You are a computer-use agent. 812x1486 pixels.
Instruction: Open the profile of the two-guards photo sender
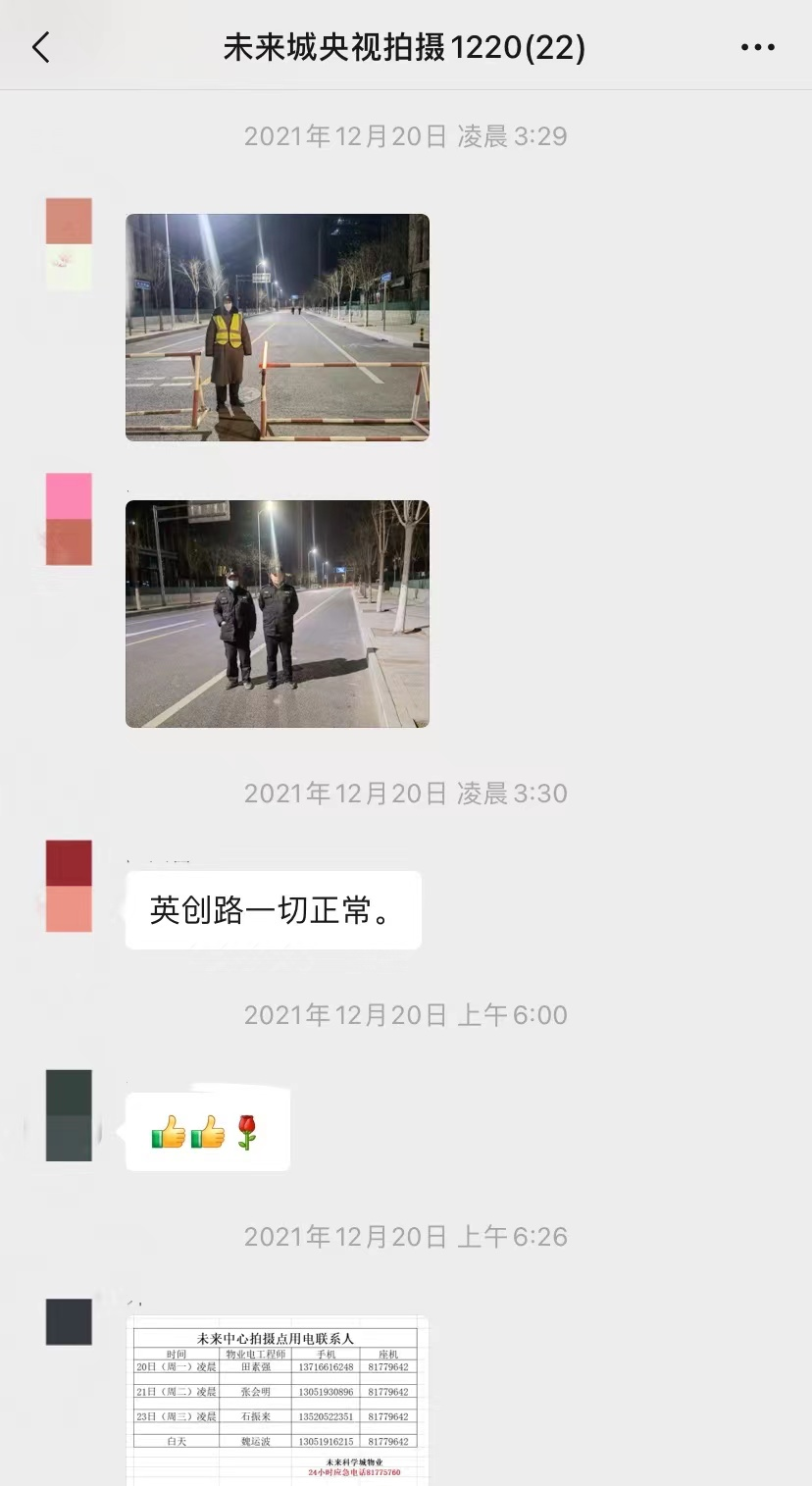pyautogui.click(x=69, y=519)
